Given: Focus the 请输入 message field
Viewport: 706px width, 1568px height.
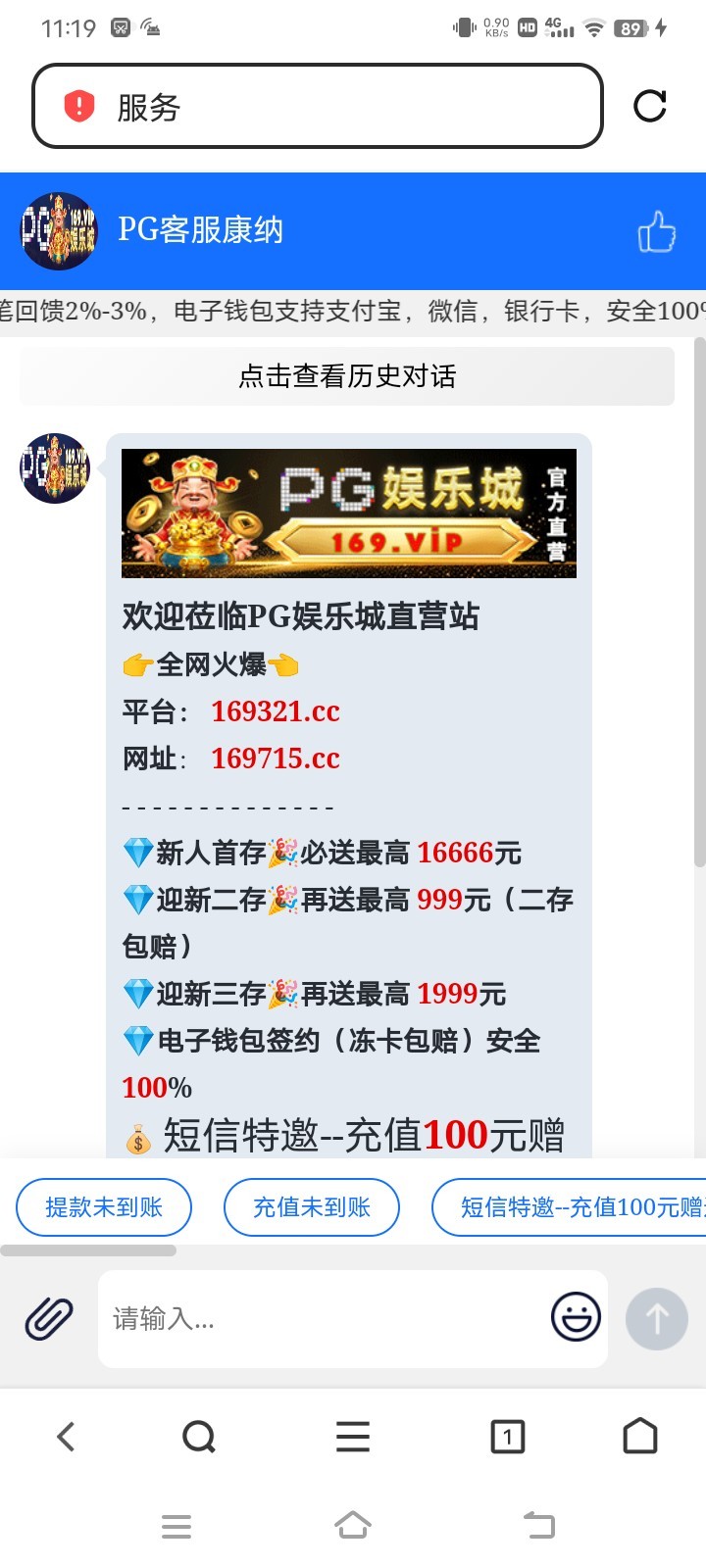Looking at the screenshot, I should (324, 1319).
